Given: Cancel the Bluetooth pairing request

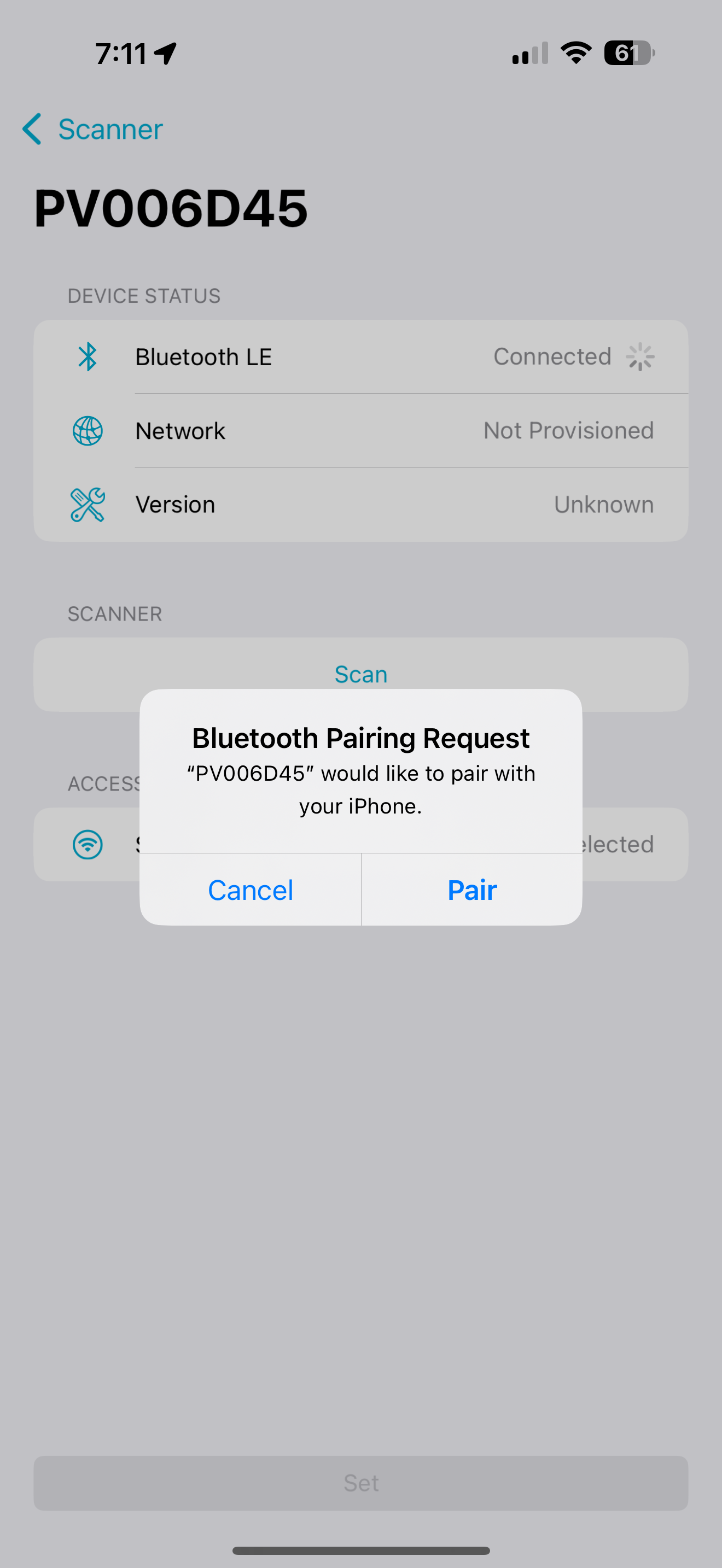Looking at the screenshot, I should [250, 890].
